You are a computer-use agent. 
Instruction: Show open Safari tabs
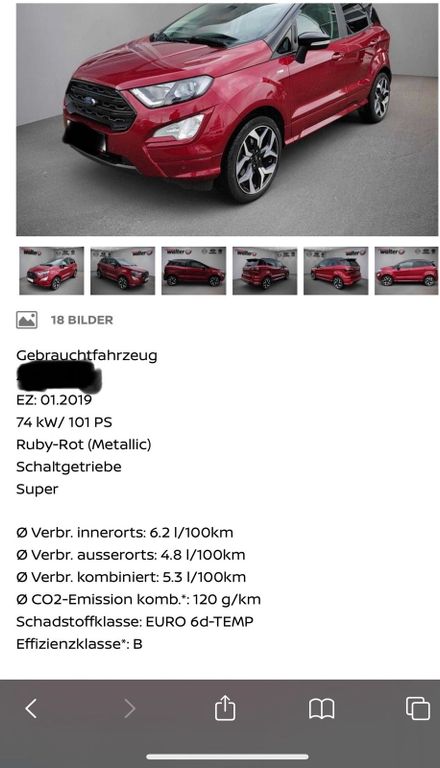417,708
